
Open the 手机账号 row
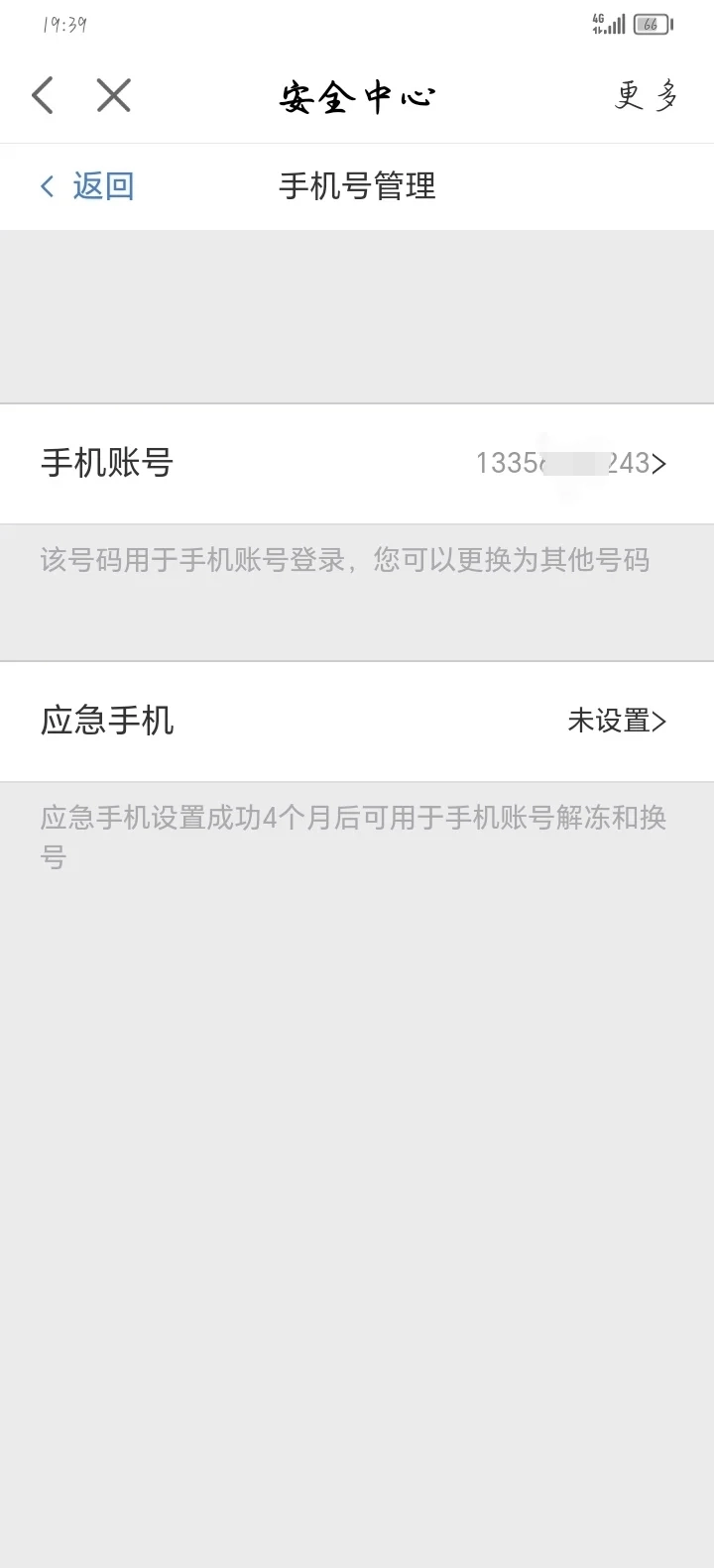[357, 463]
